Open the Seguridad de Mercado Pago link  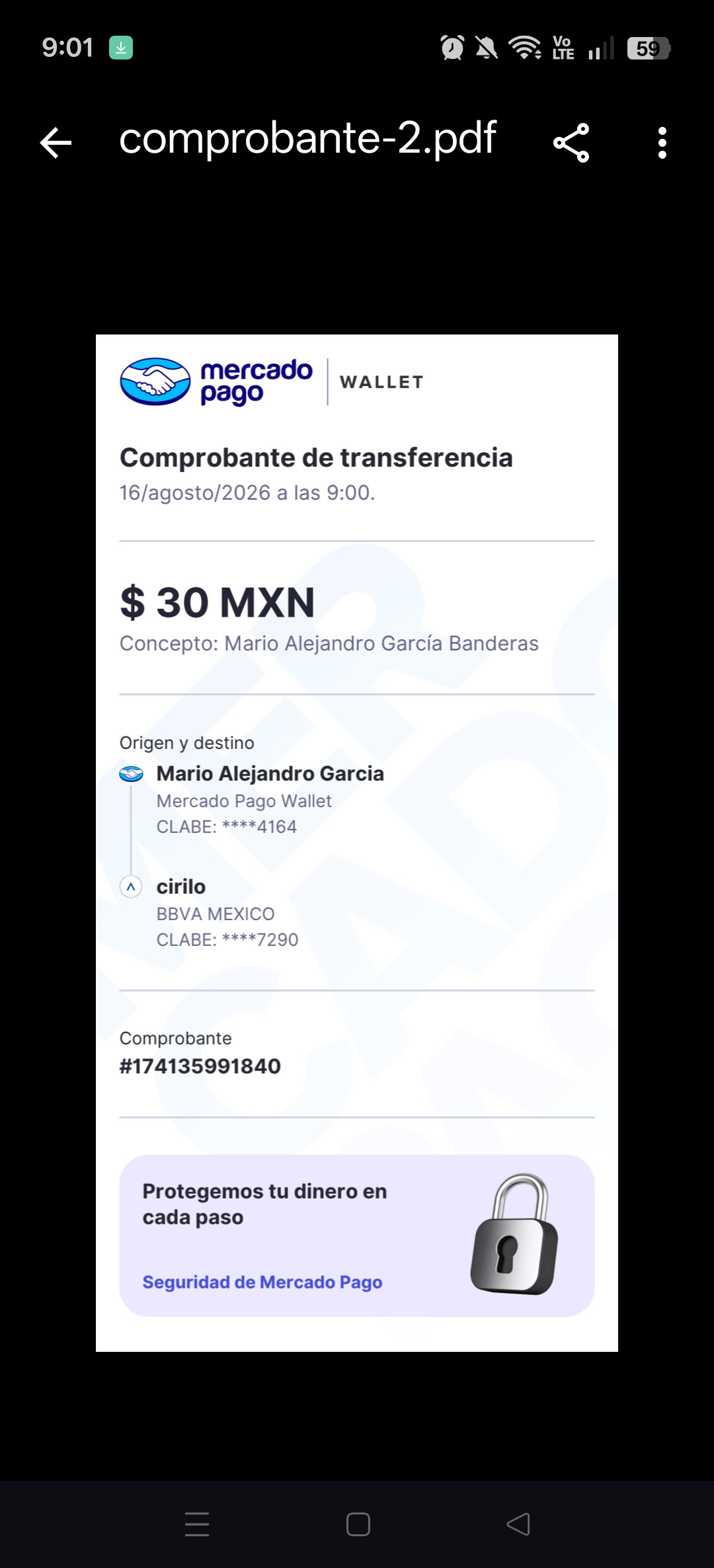click(x=262, y=1282)
